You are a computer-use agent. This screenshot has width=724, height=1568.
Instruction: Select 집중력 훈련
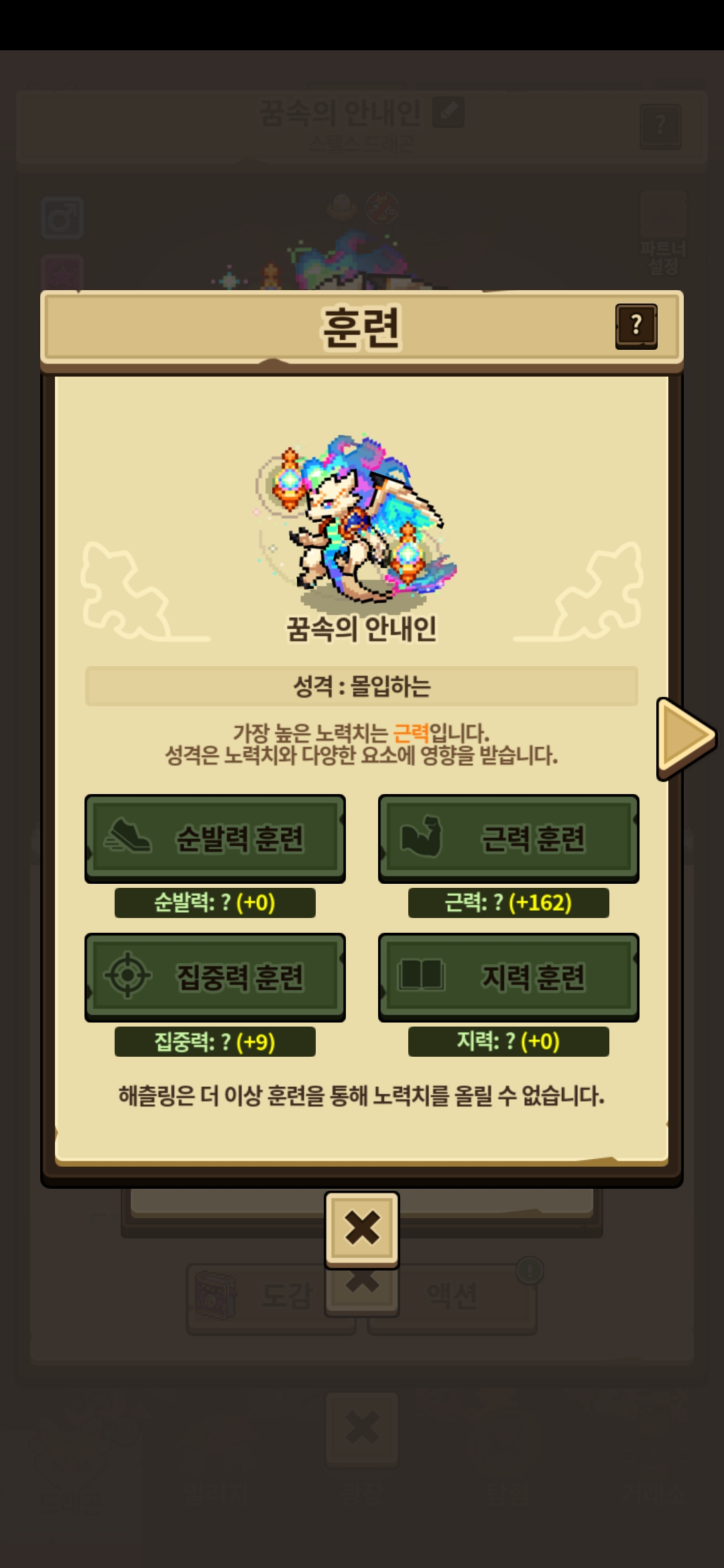coord(215,977)
